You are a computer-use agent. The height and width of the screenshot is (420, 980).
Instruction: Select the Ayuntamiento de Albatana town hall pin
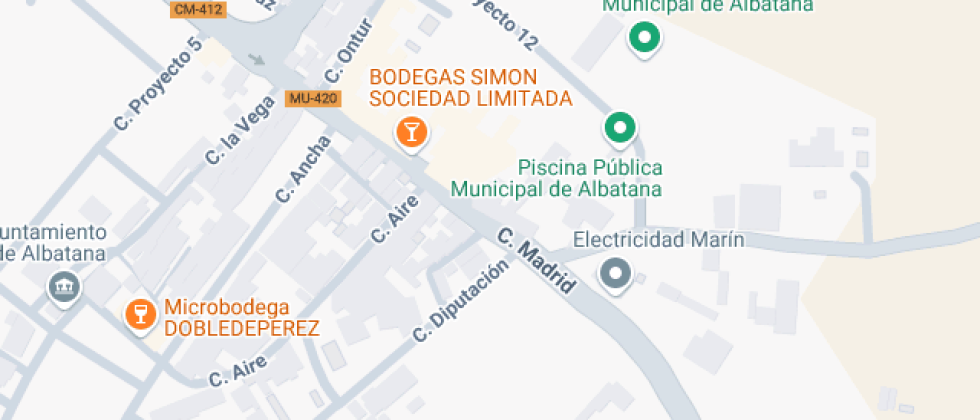click(x=65, y=289)
